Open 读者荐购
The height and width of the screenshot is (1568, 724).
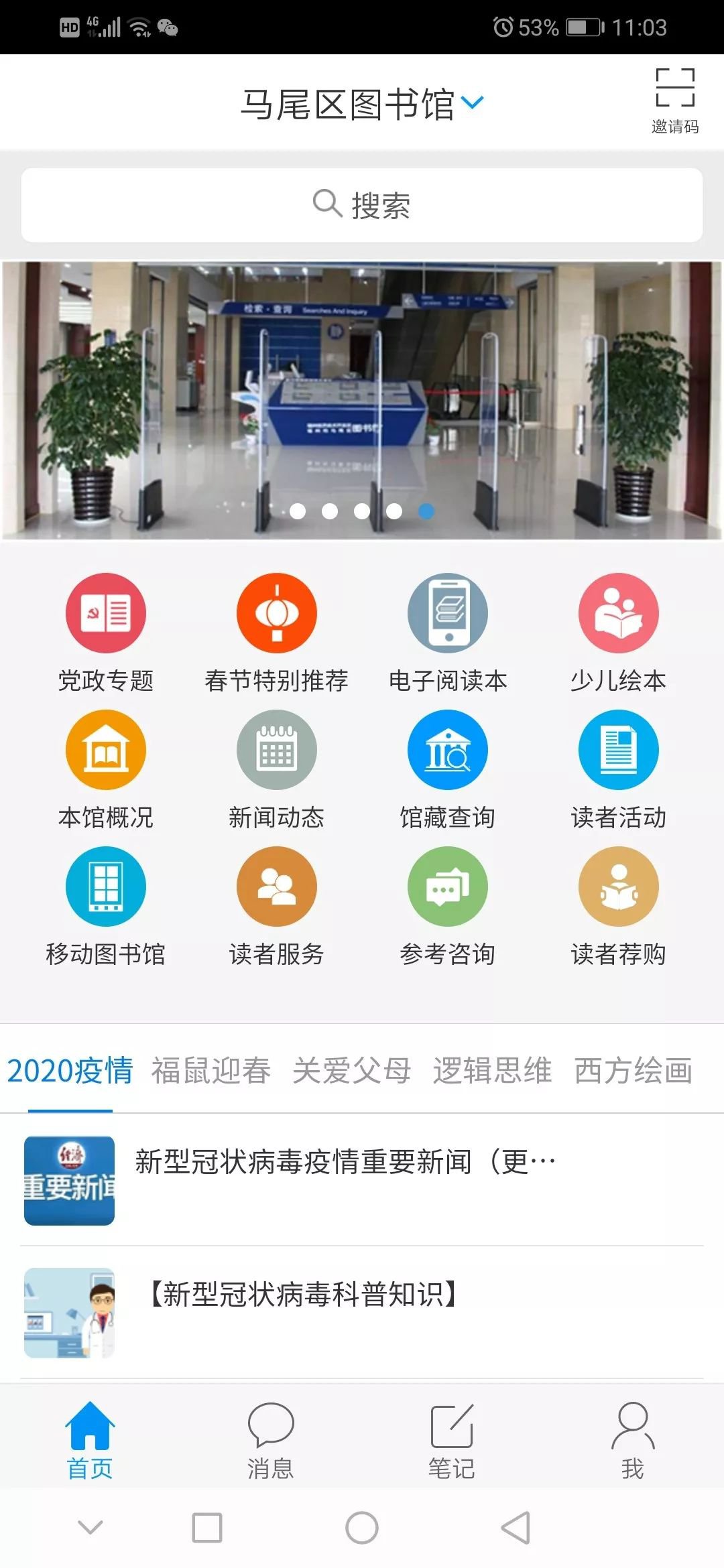click(618, 887)
